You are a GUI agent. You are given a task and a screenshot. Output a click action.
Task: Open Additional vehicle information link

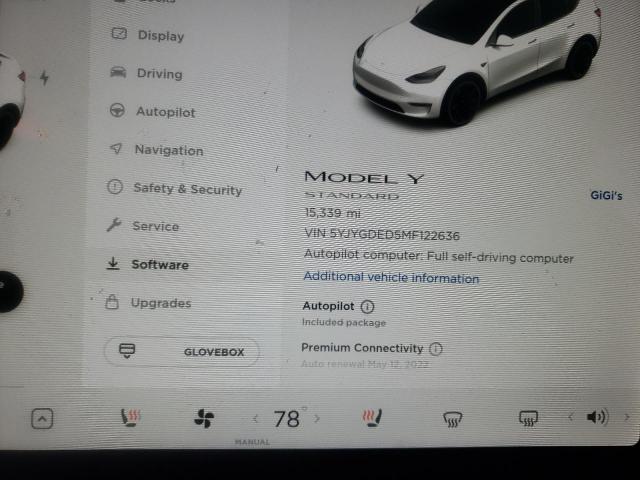[391, 277]
